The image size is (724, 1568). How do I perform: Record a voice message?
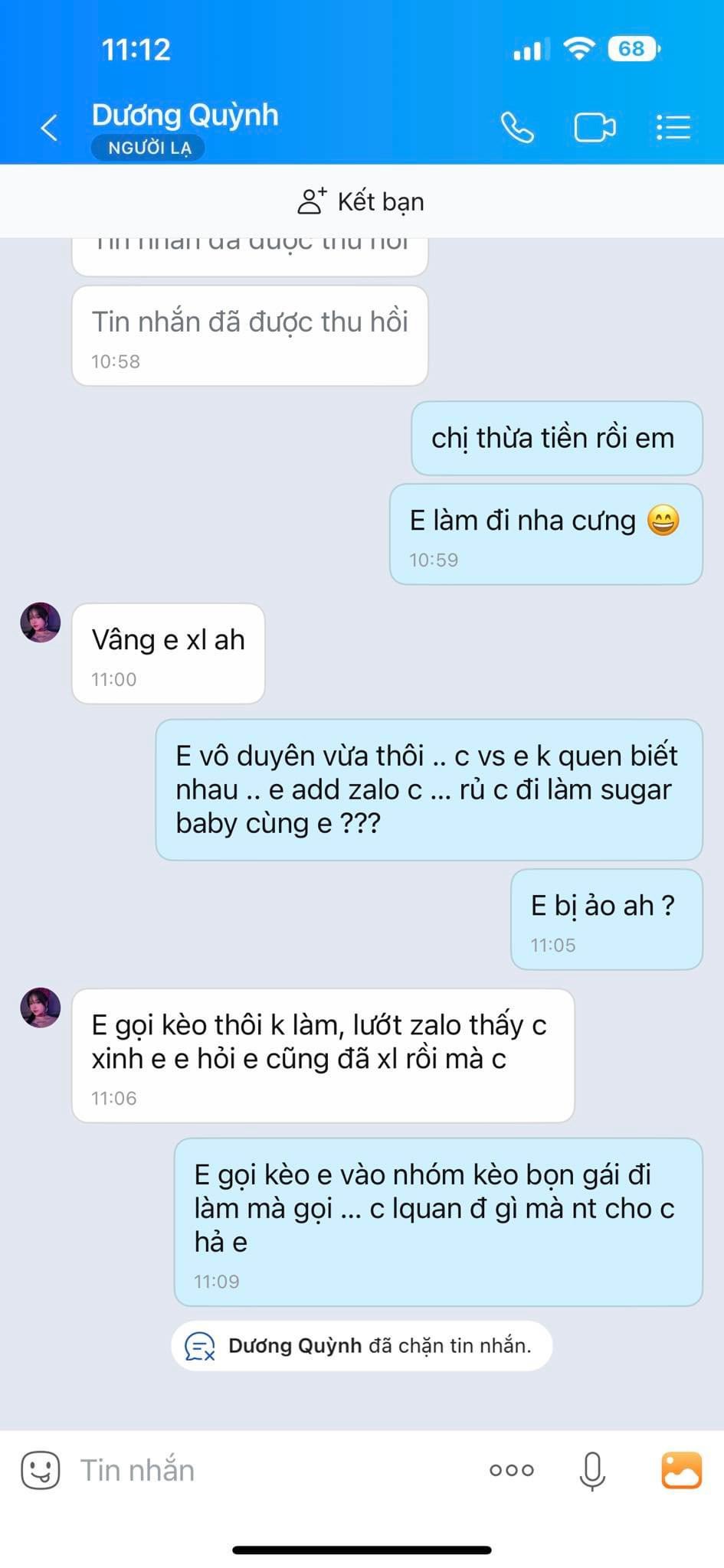(x=592, y=1470)
